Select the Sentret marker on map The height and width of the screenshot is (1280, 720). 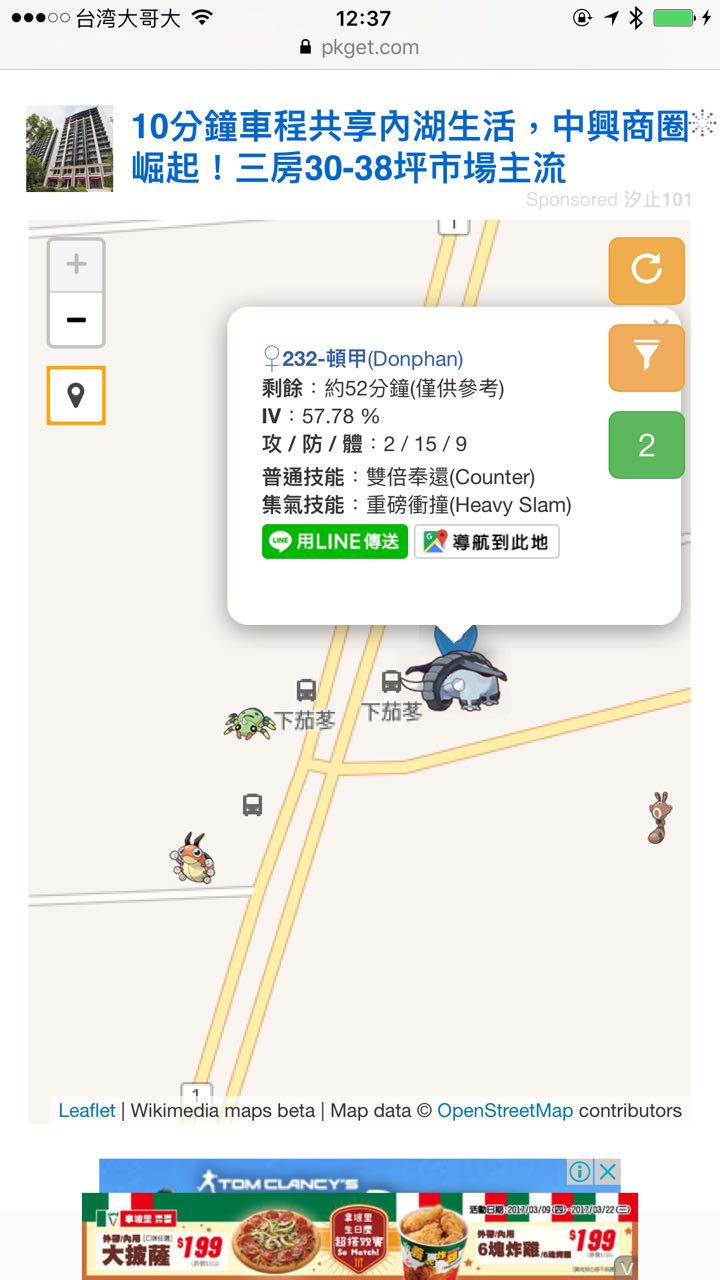point(658,818)
